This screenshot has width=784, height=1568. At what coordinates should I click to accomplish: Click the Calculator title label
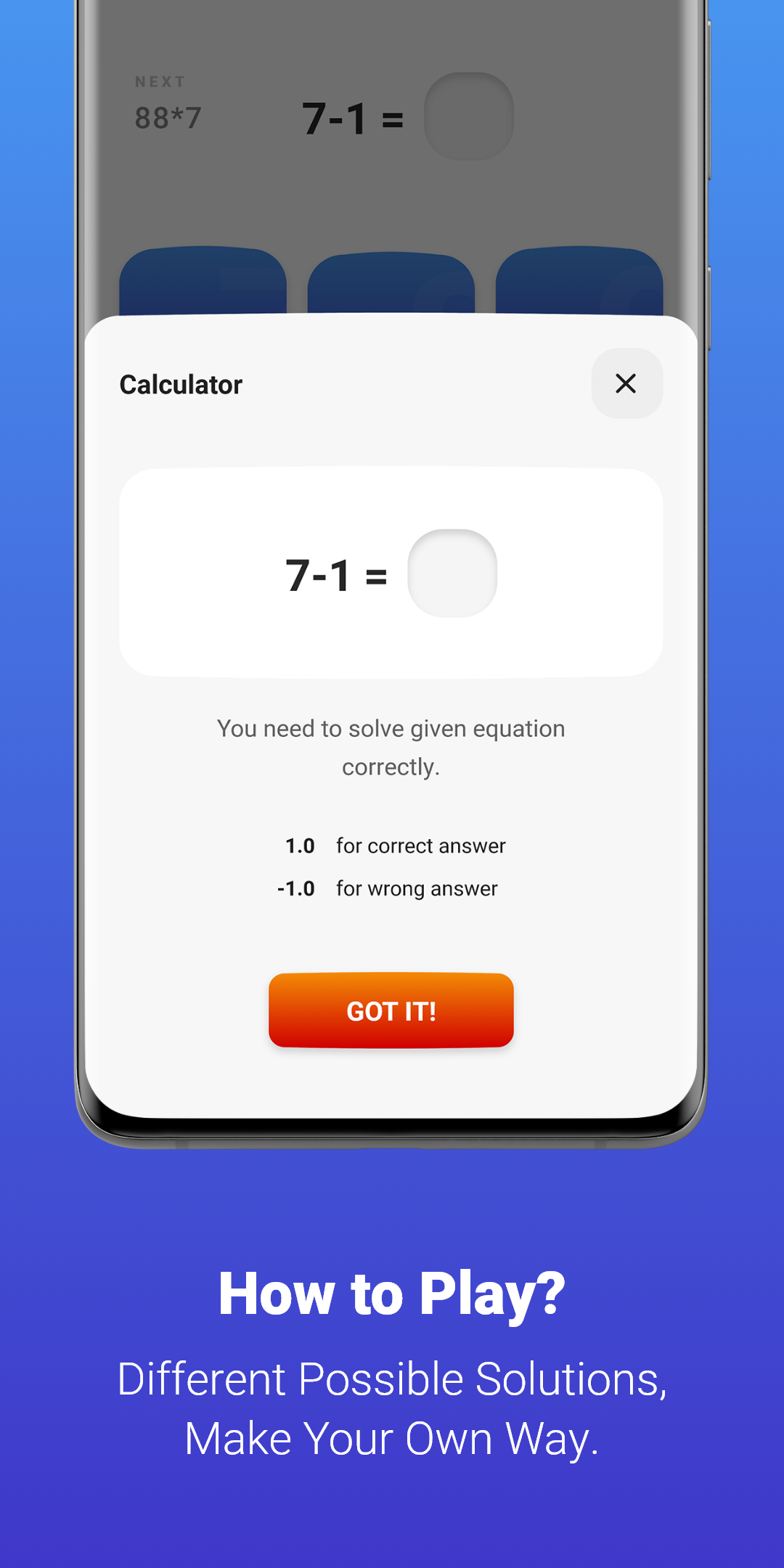(180, 384)
